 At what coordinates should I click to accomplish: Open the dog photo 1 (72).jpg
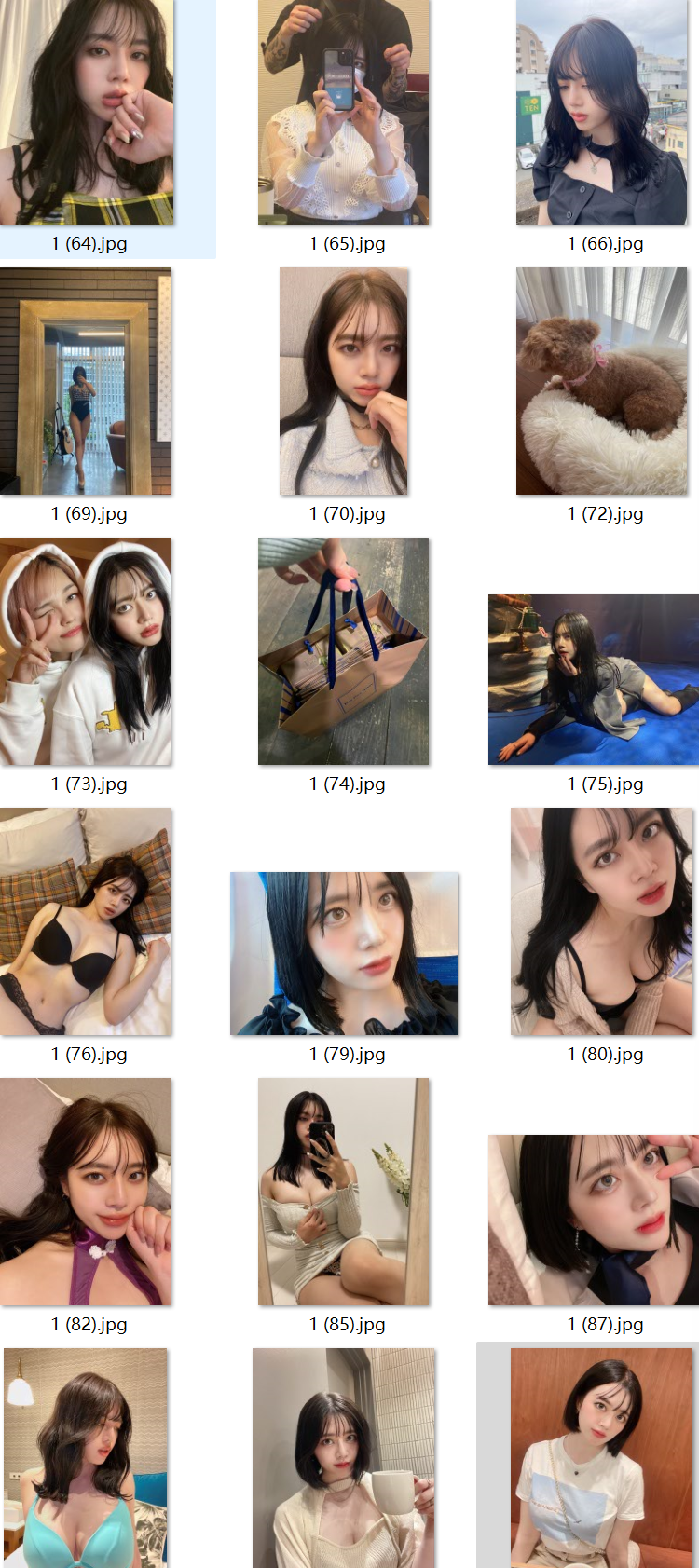point(602,381)
